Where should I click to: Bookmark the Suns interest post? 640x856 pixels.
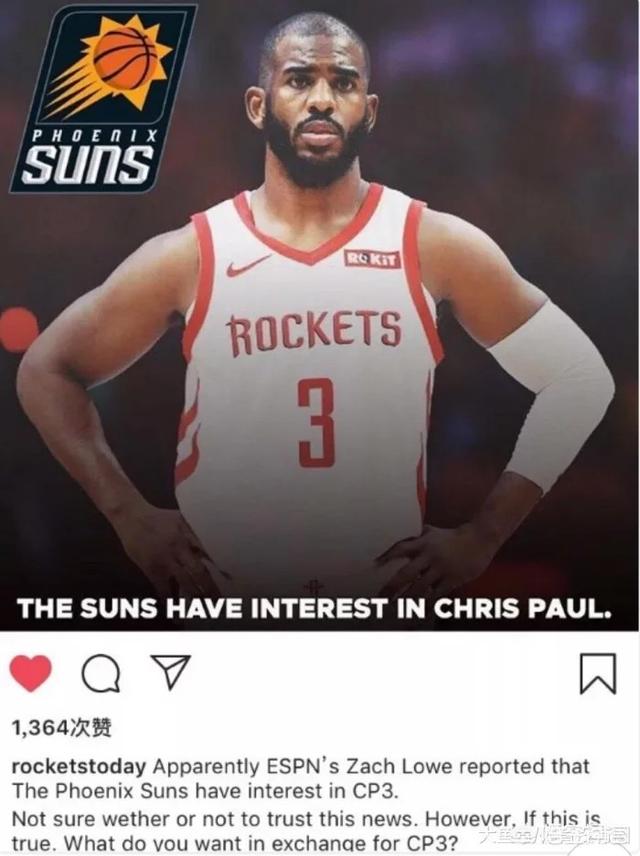(598, 674)
